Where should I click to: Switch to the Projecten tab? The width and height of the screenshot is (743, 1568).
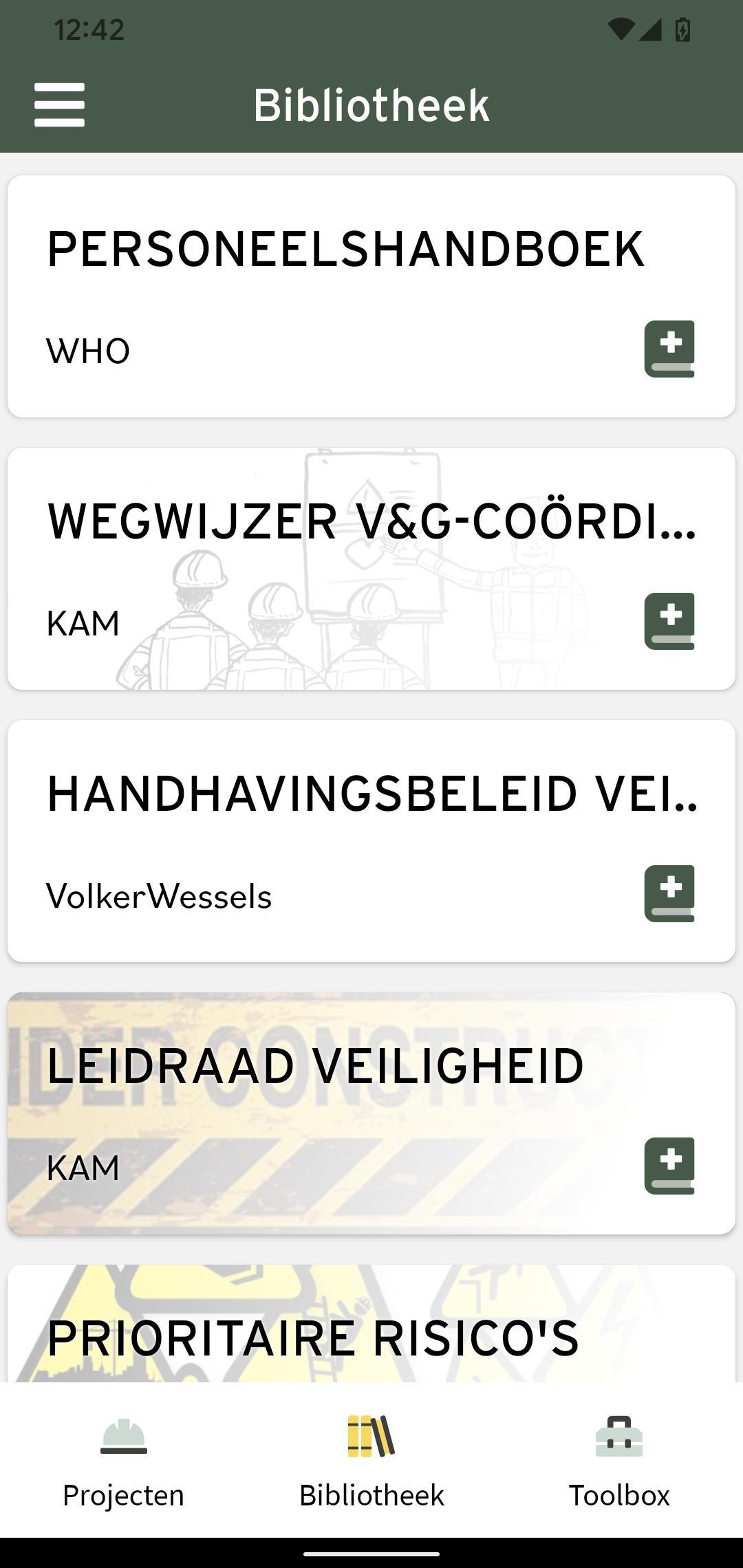coord(124,1461)
